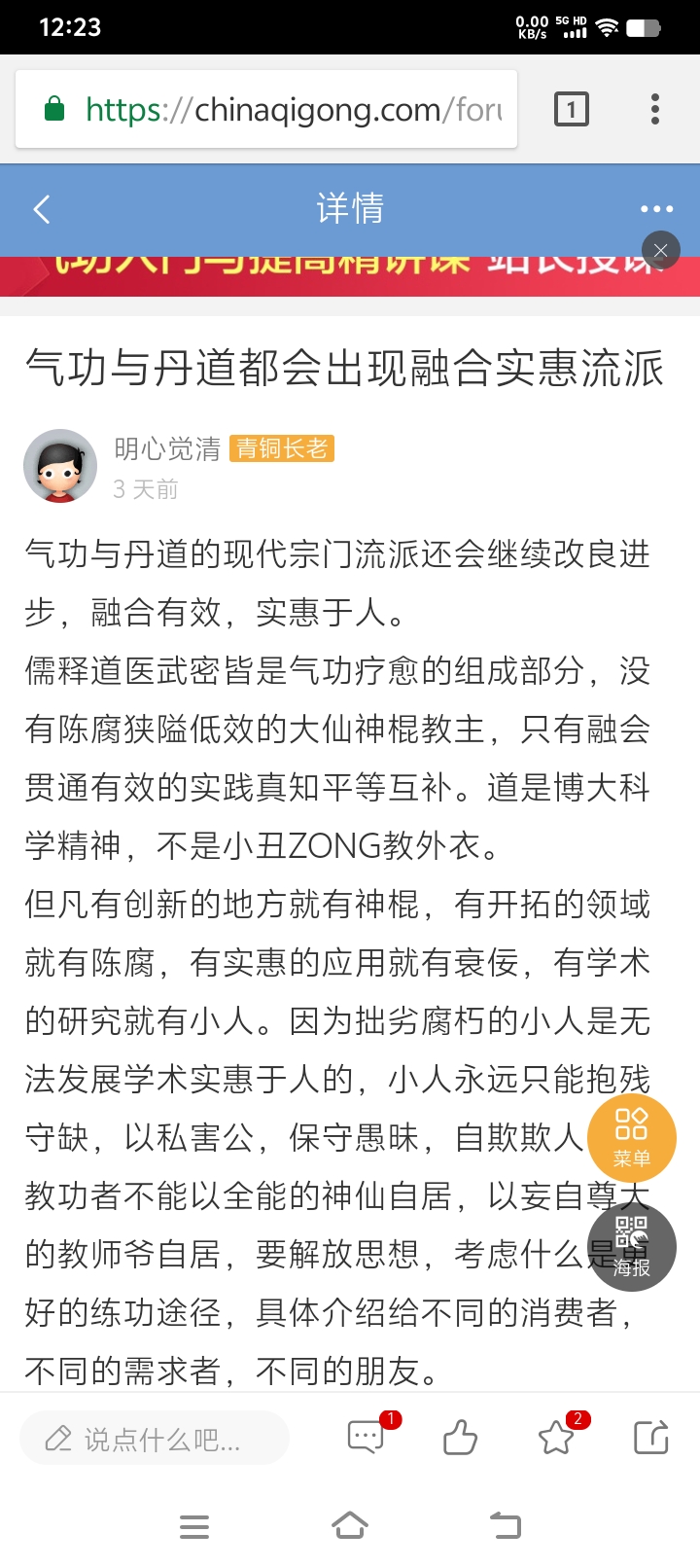Open the browser overflow menu
700x1568 pixels.
655,109
